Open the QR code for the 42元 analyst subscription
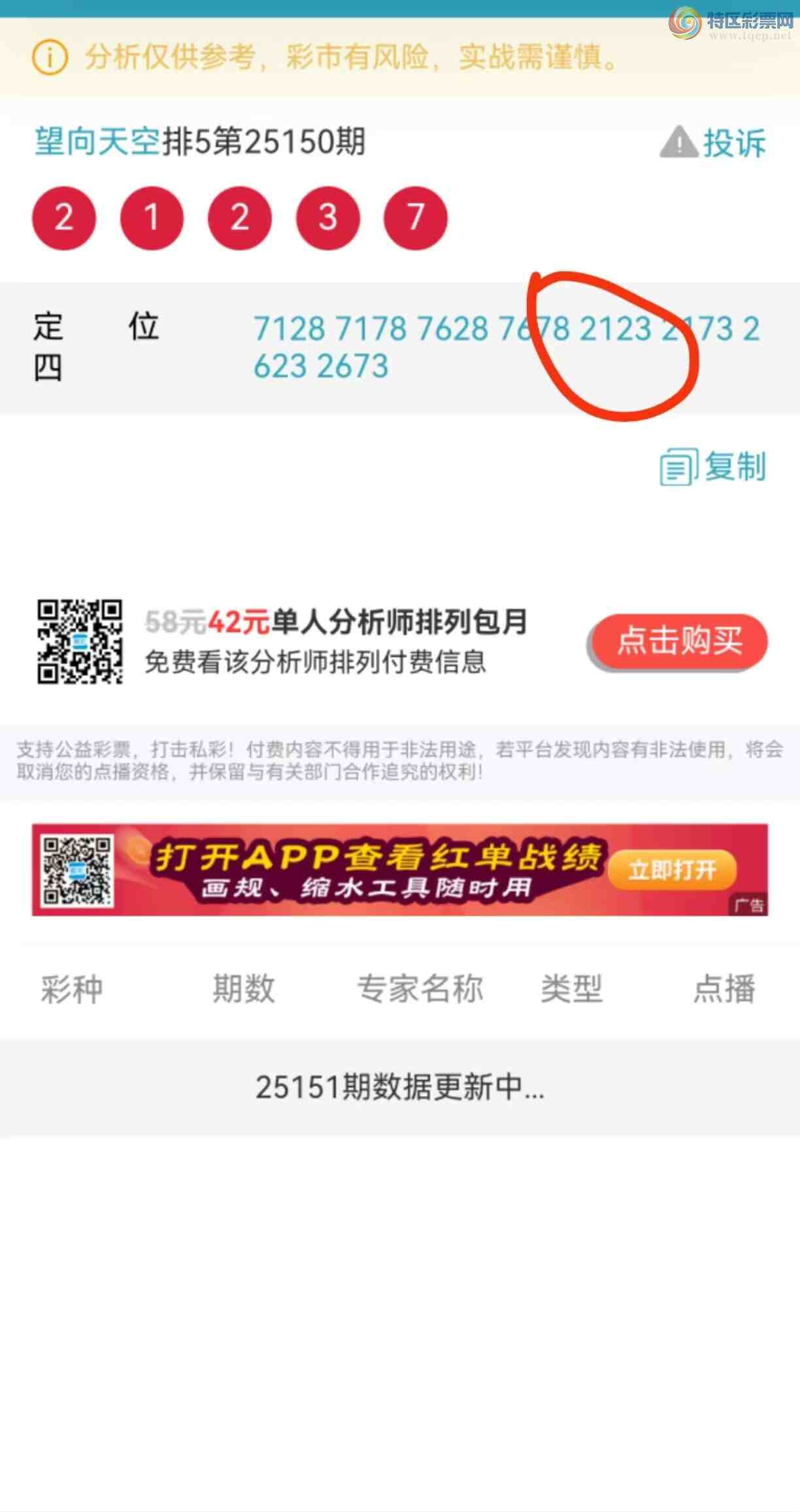 pos(81,641)
